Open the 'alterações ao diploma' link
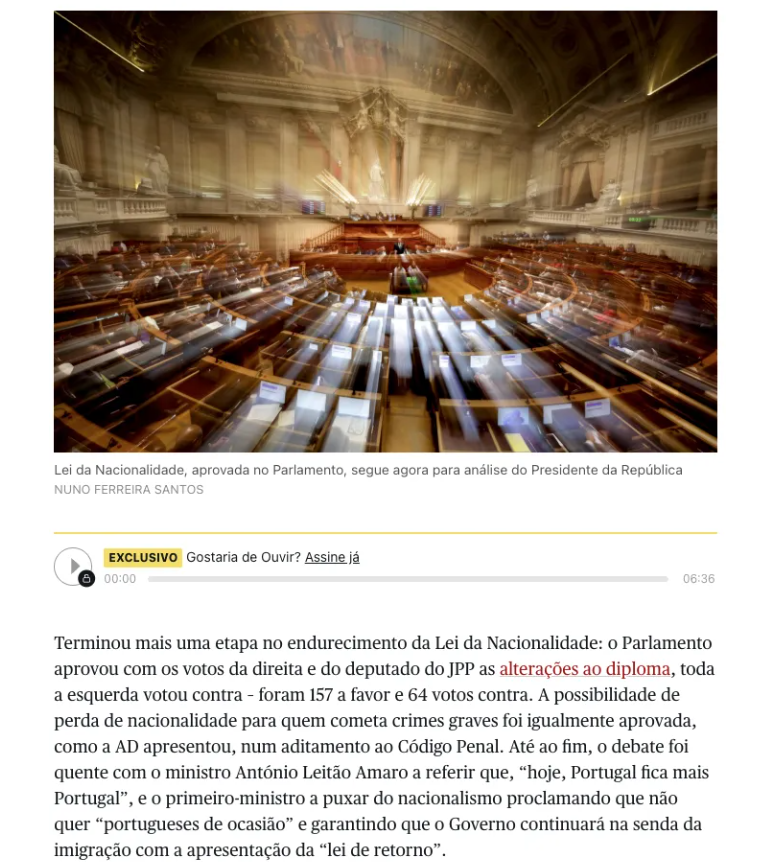 coord(585,669)
